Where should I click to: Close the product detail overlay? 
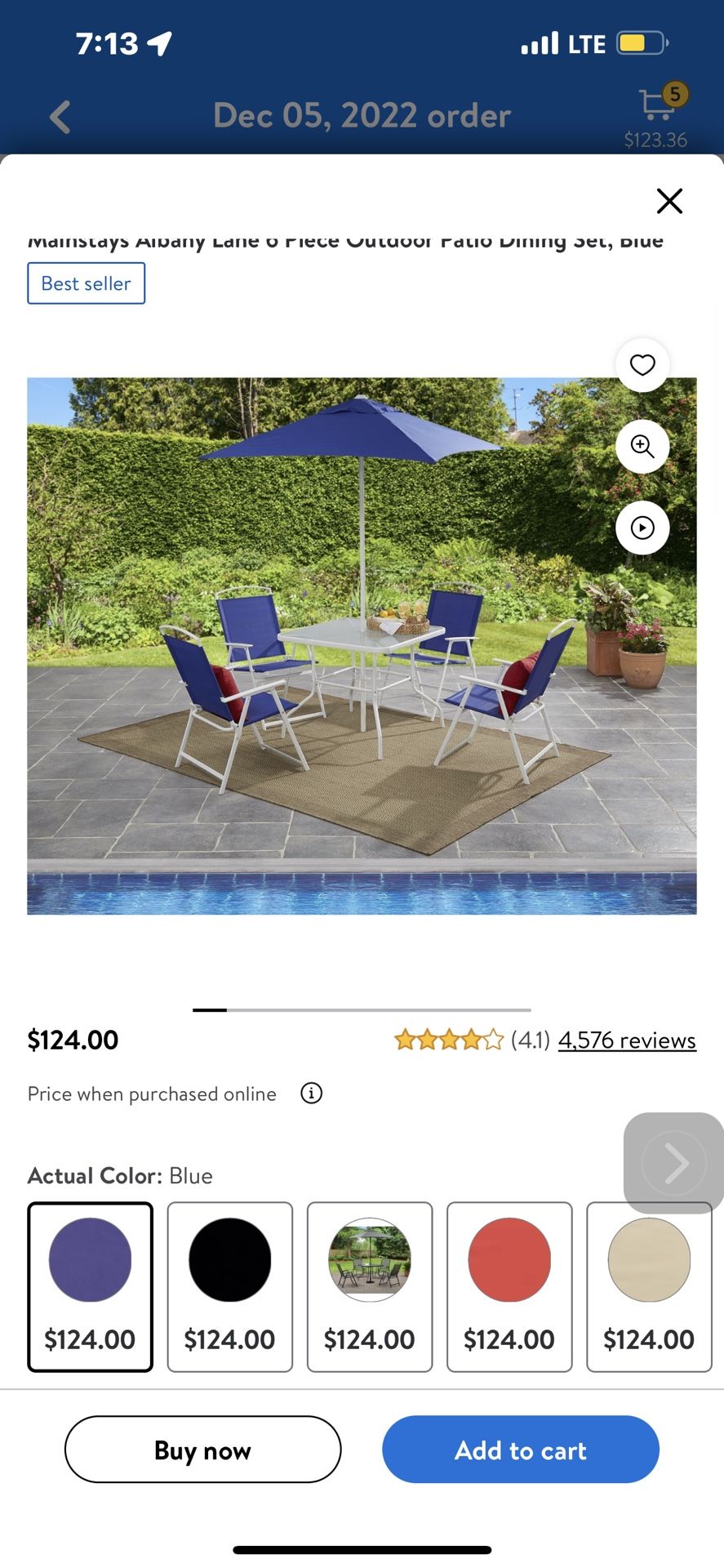669,201
